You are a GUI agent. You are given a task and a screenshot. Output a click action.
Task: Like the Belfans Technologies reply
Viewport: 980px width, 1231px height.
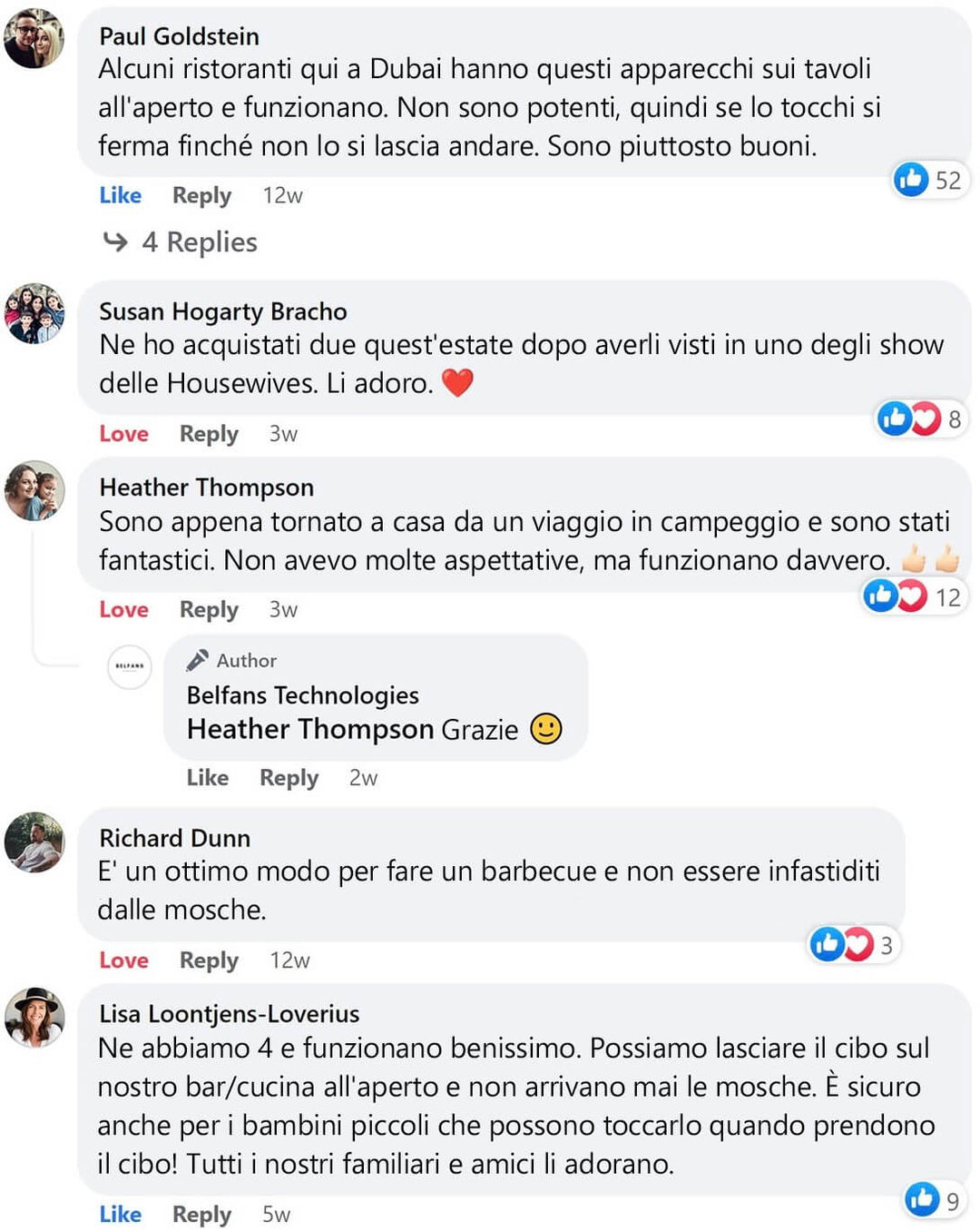point(207,778)
